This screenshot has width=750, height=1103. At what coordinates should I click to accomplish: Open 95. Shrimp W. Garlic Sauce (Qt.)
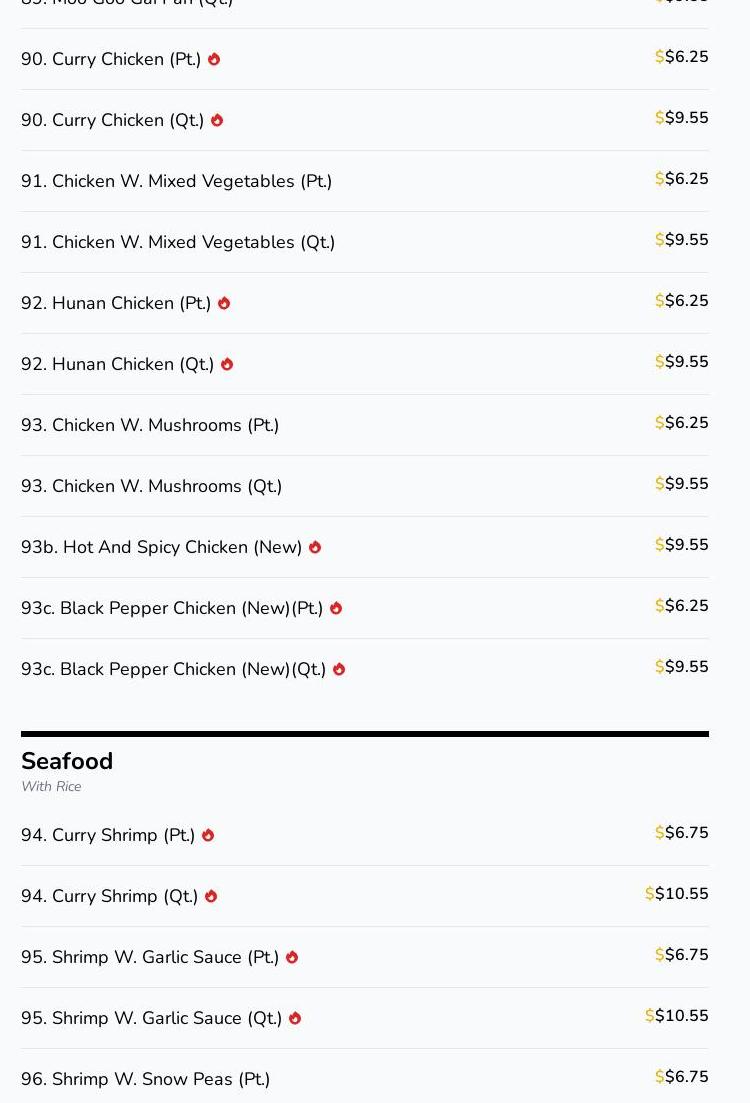point(151,1018)
